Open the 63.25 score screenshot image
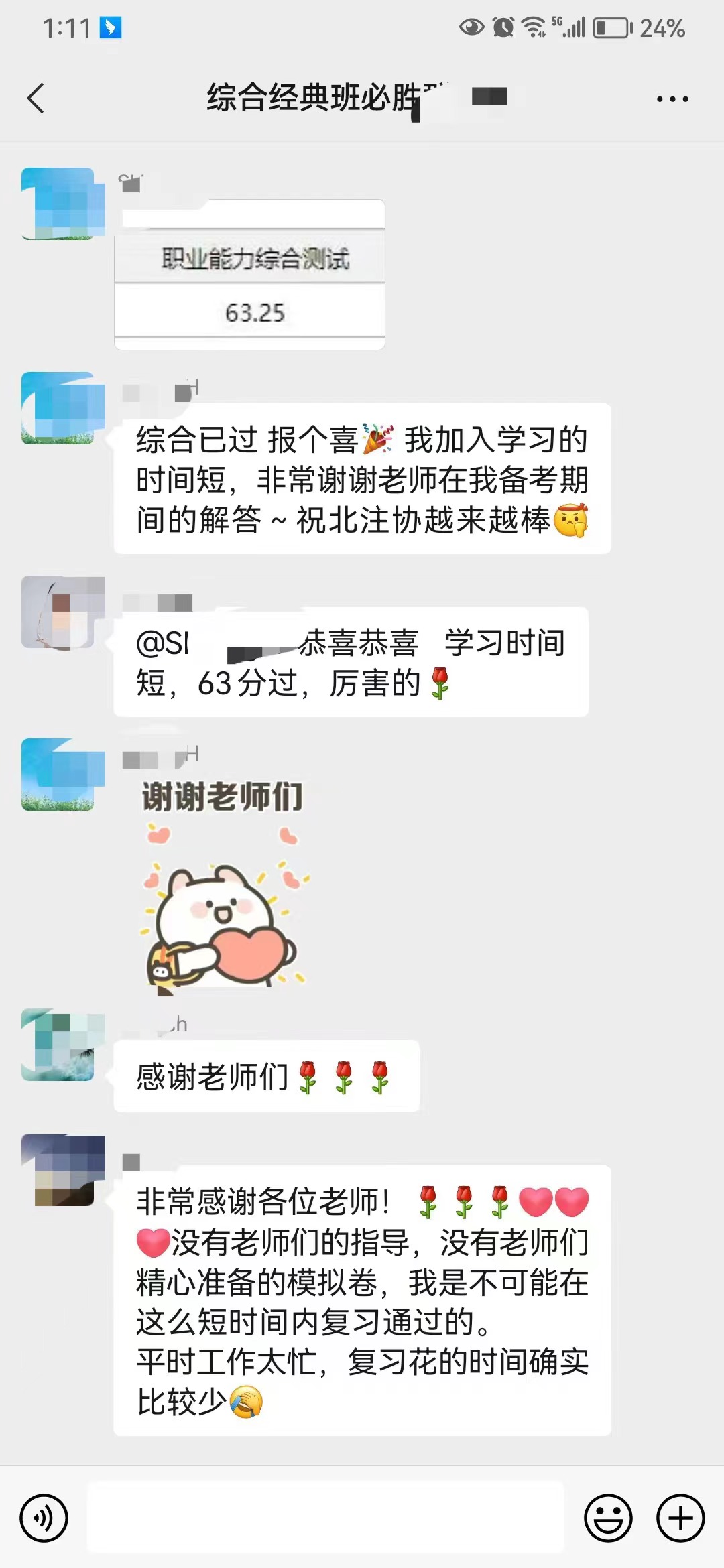Image resolution: width=724 pixels, height=1568 pixels. [249, 275]
